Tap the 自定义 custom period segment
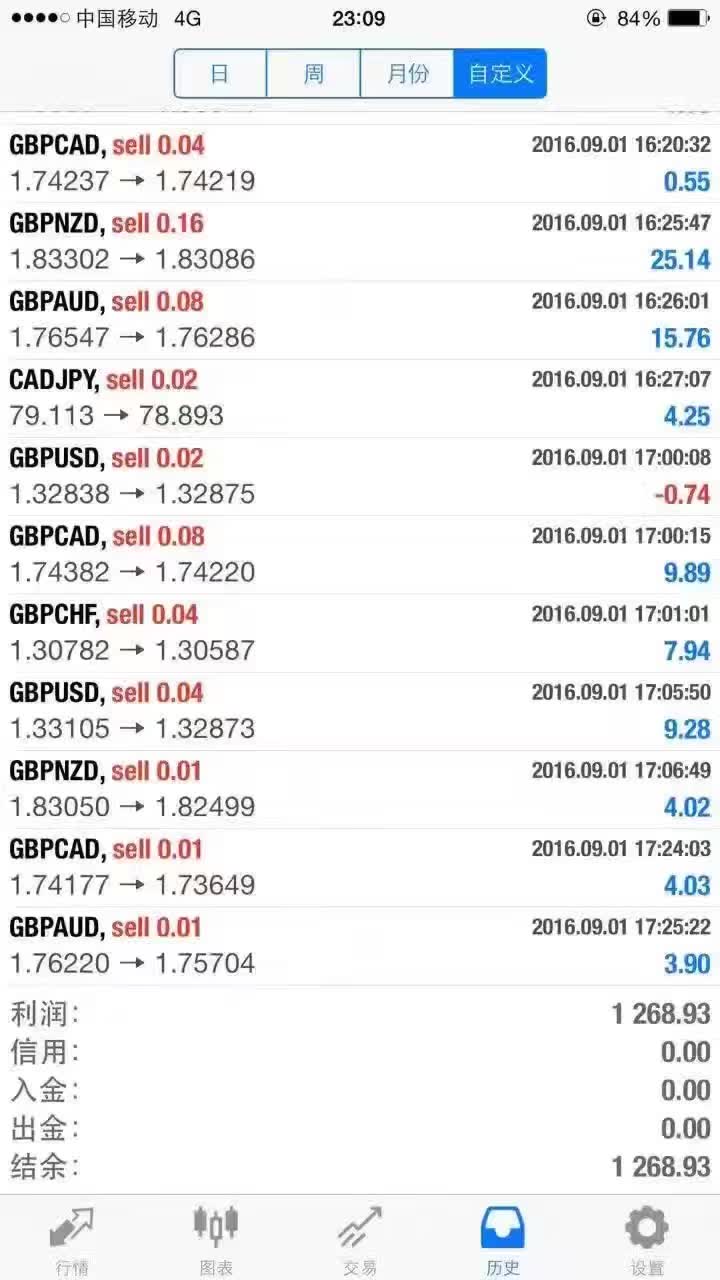The image size is (720, 1280). [x=500, y=74]
